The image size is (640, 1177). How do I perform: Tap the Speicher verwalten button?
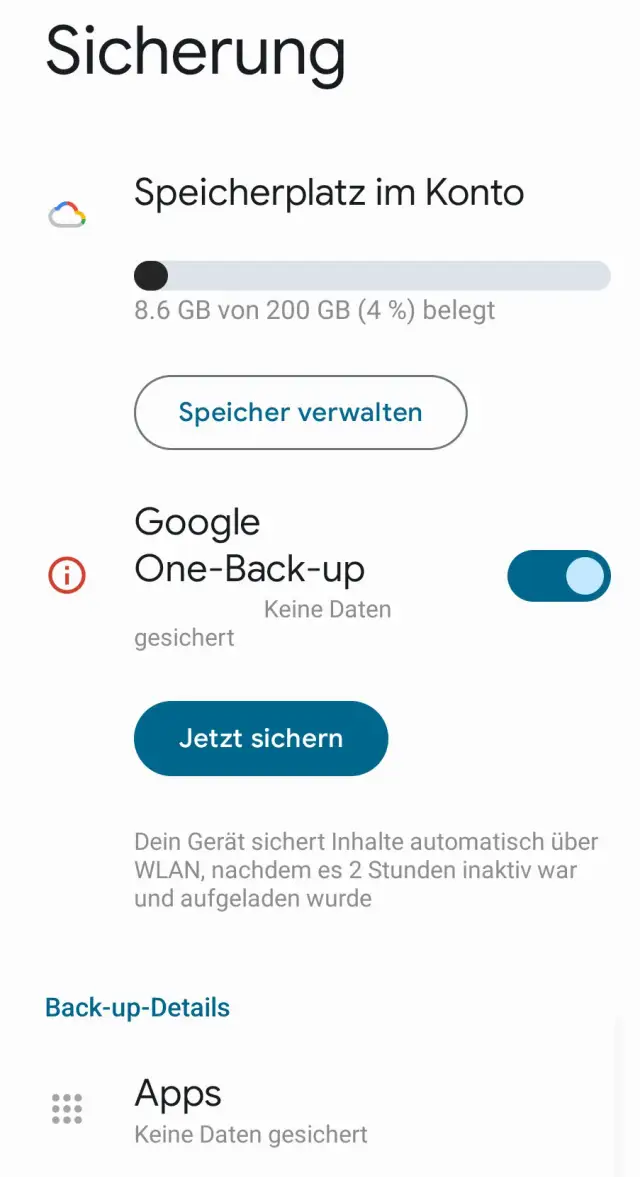click(x=300, y=412)
